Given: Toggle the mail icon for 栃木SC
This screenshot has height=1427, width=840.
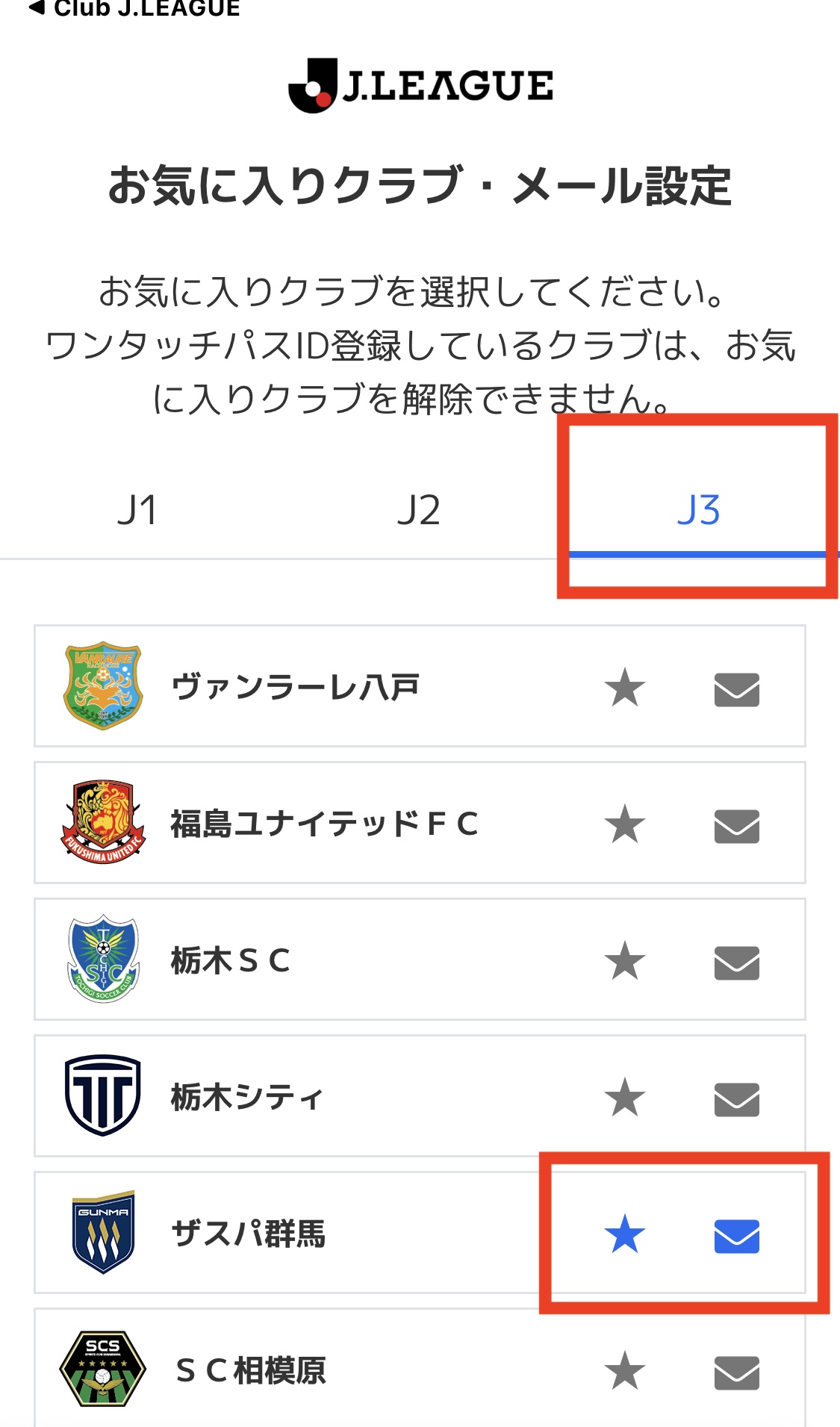Looking at the screenshot, I should click(x=737, y=963).
